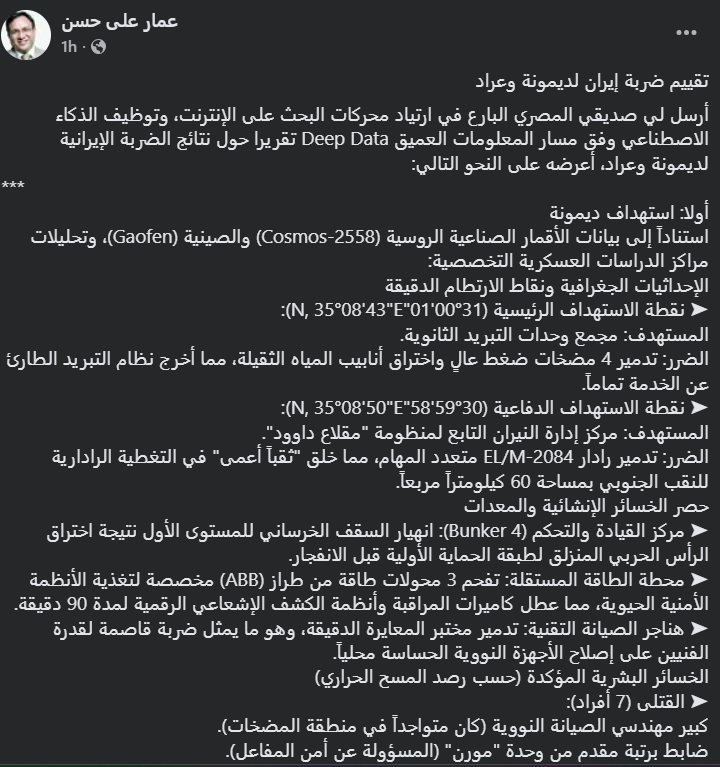Open عمار علي حسن's profile picture
Image resolution: width=720 pixels, height=767 pixels.
pos(27,34)
